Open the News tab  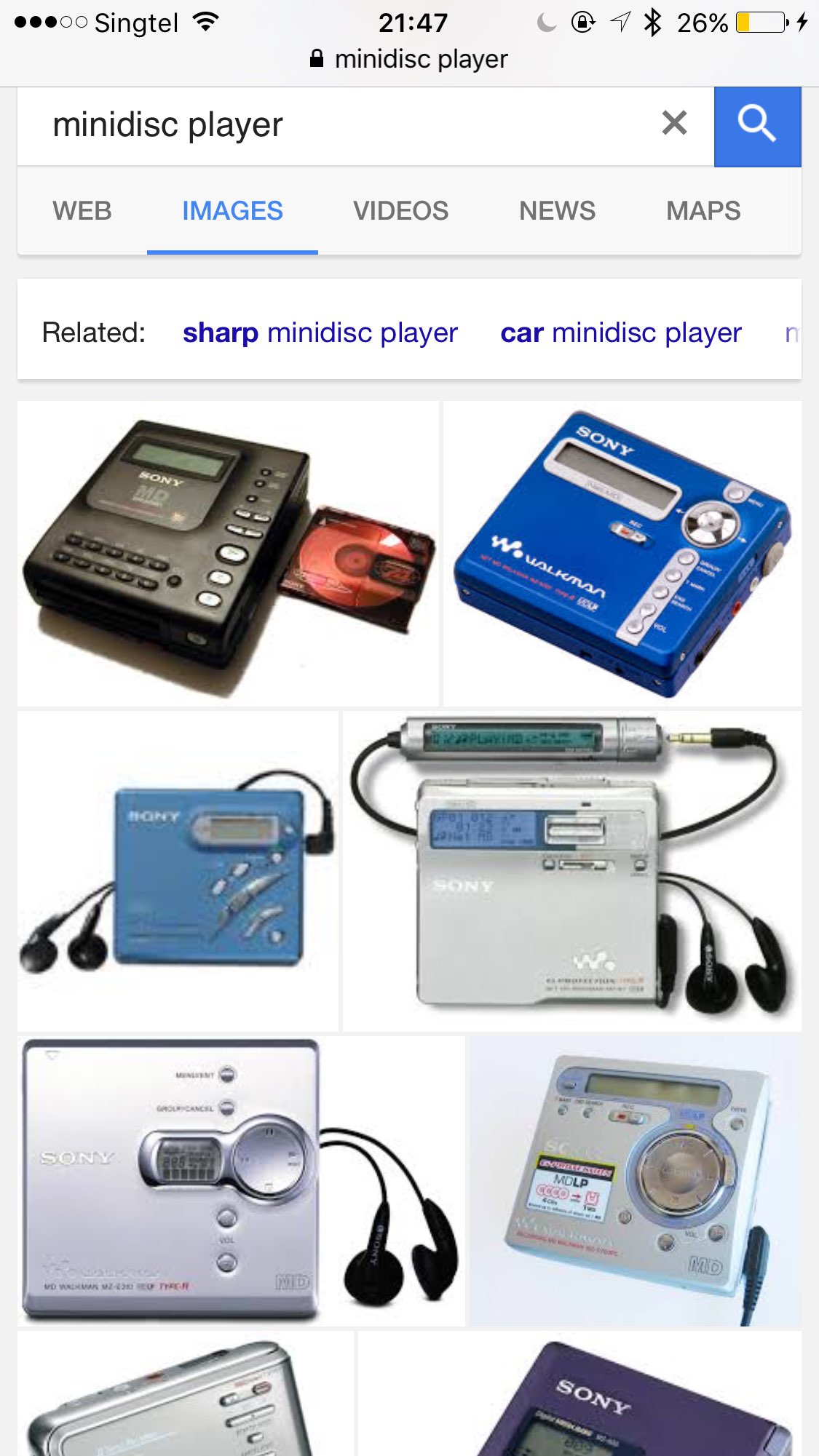point(557,211)
